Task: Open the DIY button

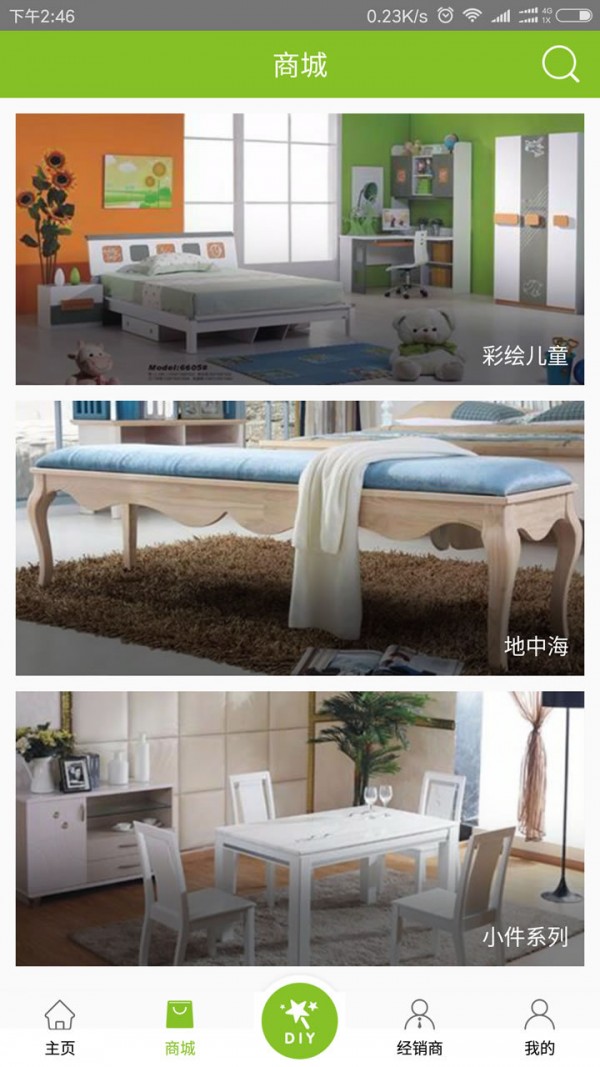Action: click(299, 1021)
